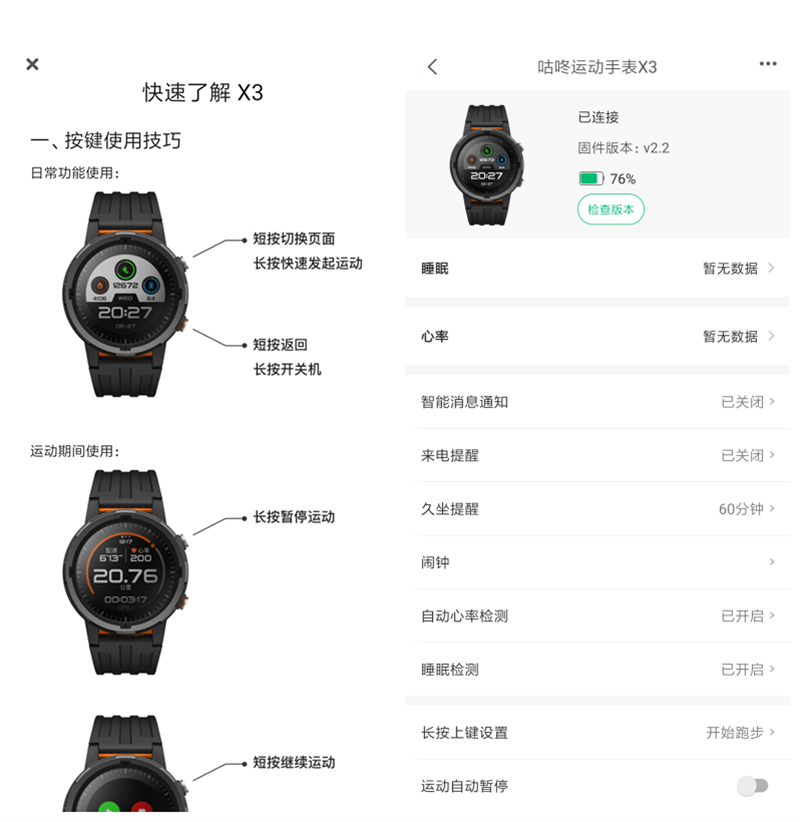Open the 睡眠检测 setting
800x822 pixels.
597,669
